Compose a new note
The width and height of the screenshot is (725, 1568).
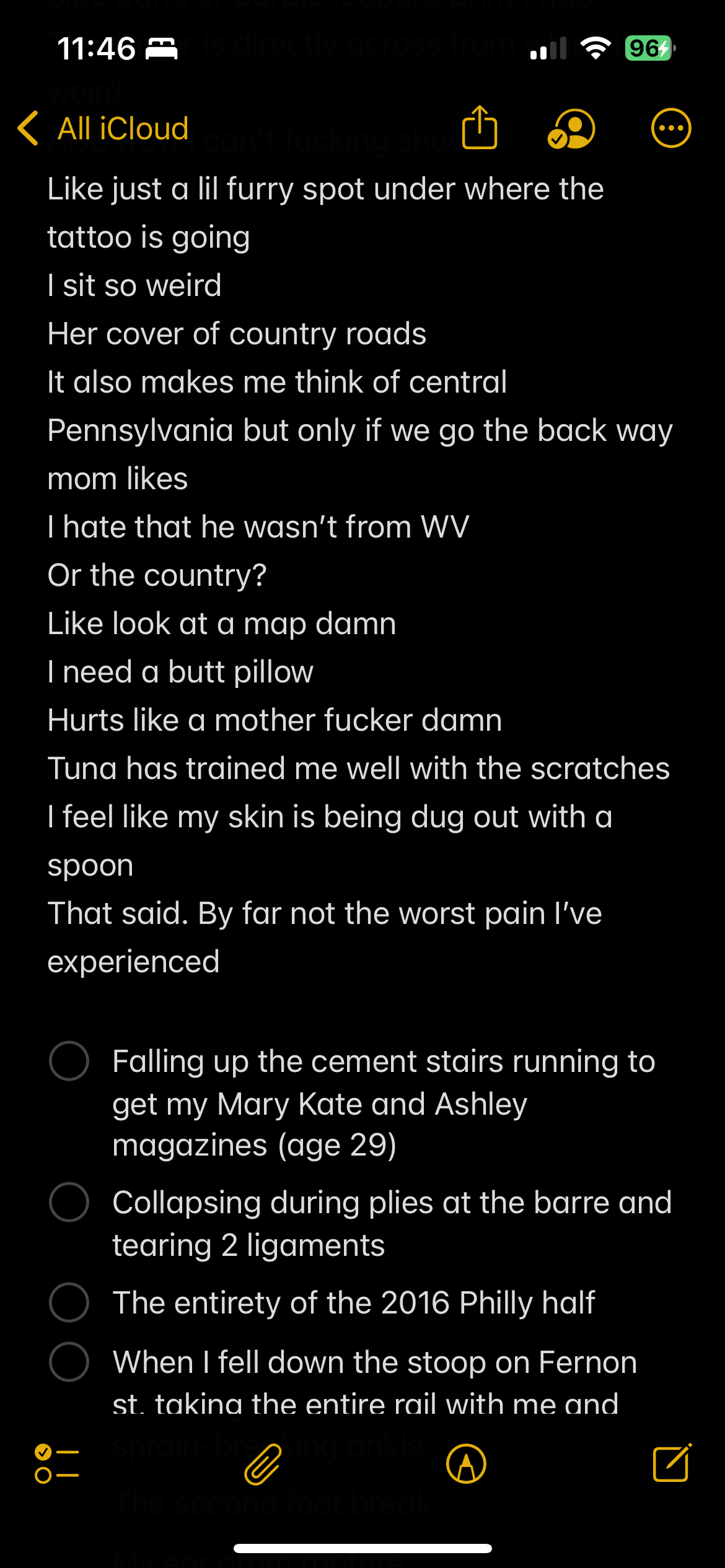point(672,1463)
